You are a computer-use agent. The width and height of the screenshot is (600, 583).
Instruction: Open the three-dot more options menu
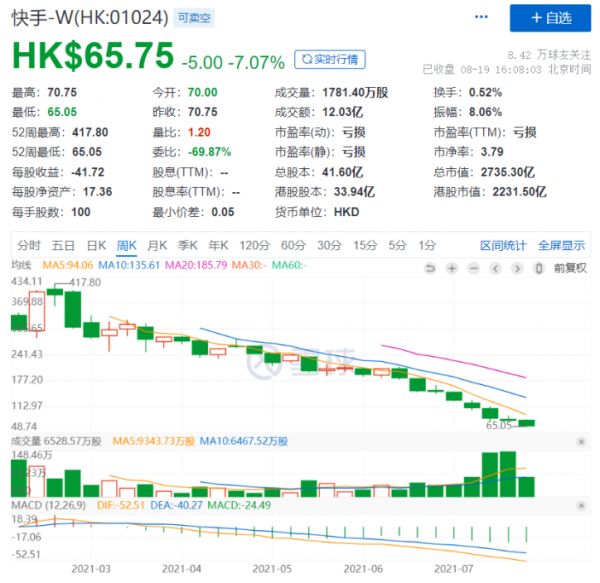(482, 18)
